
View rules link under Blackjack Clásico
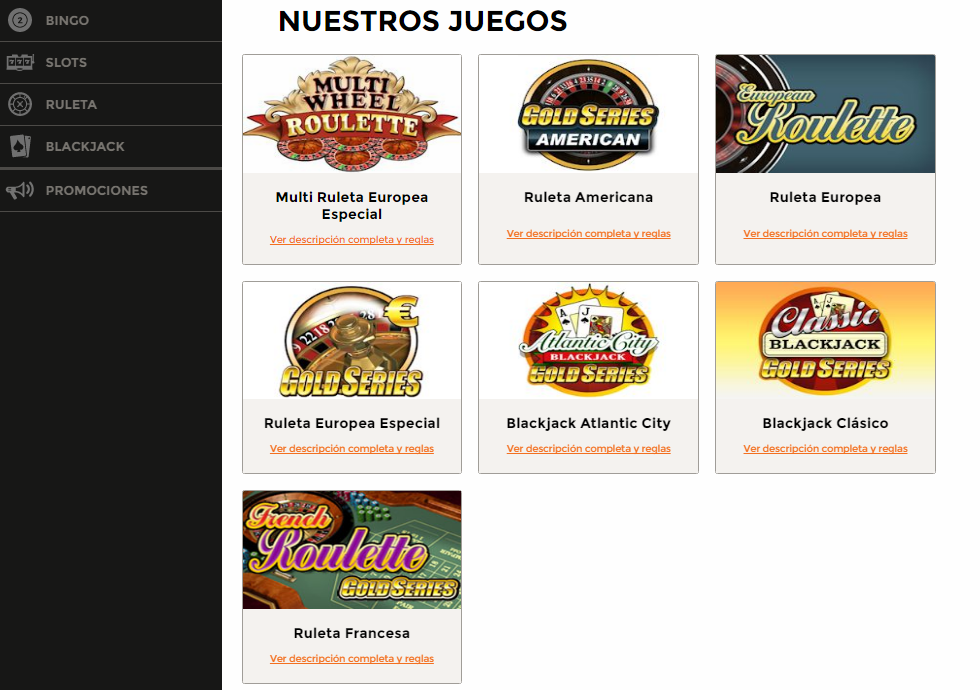825,449
